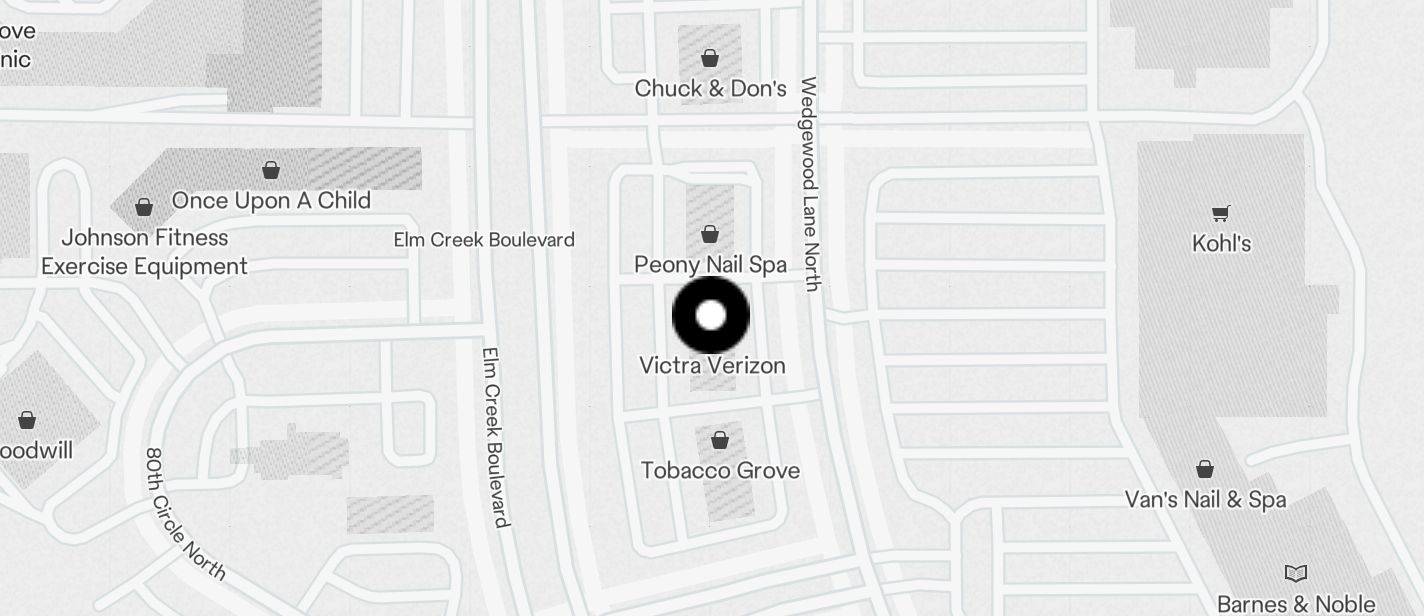Select the Barnes & Noble book marker
The image size is (1424, 616).
coord(1295,574)
